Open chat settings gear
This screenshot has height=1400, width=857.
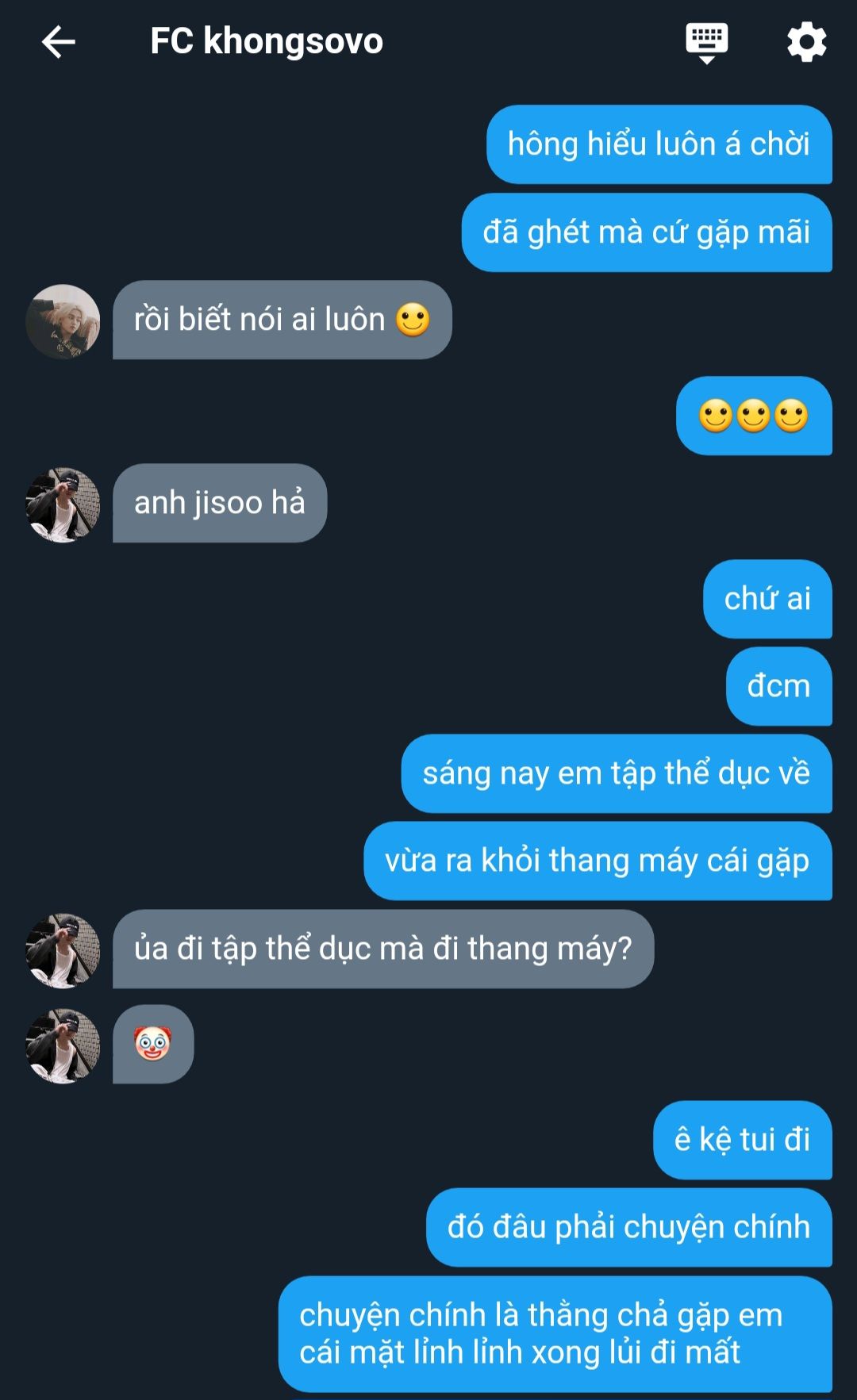806,42
